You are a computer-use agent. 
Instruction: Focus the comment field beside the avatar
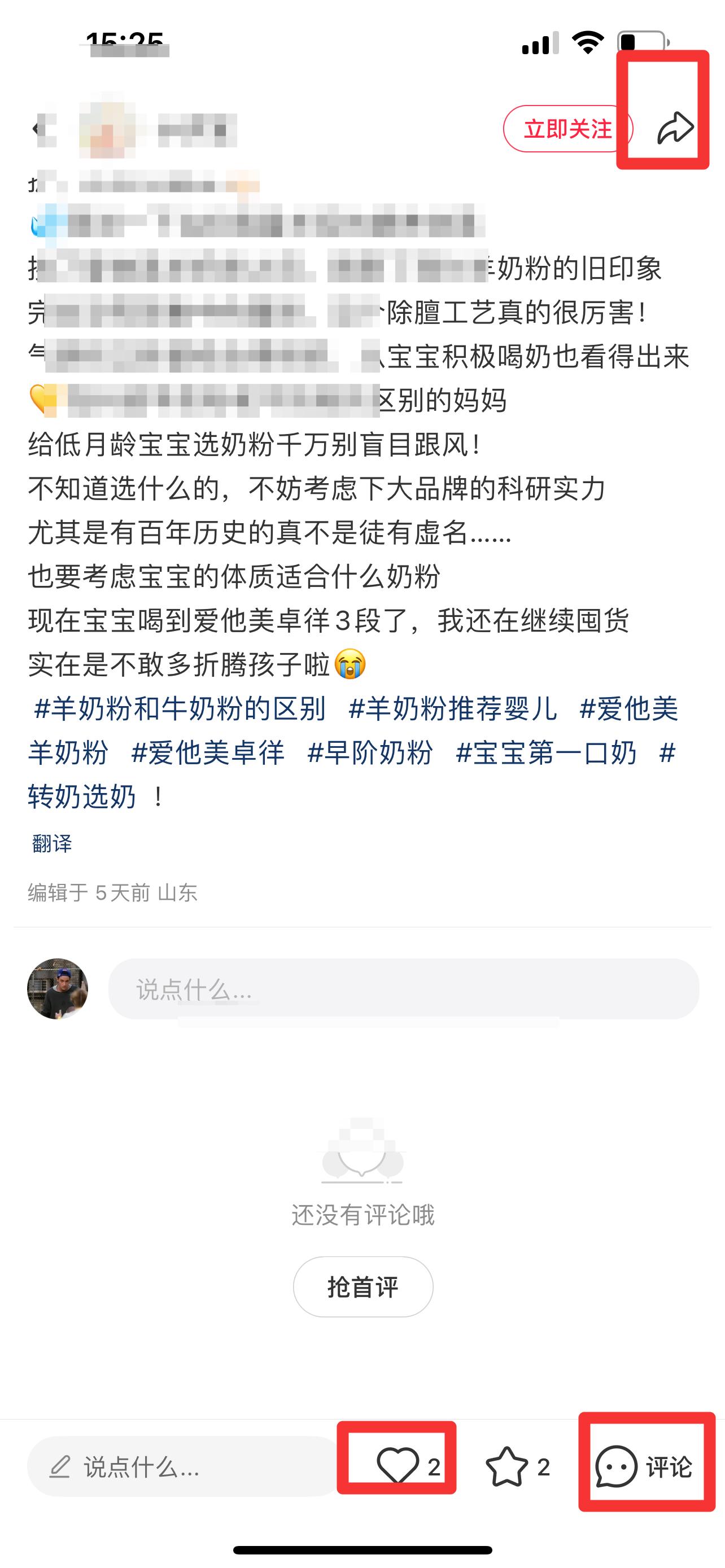click(404, 989)
